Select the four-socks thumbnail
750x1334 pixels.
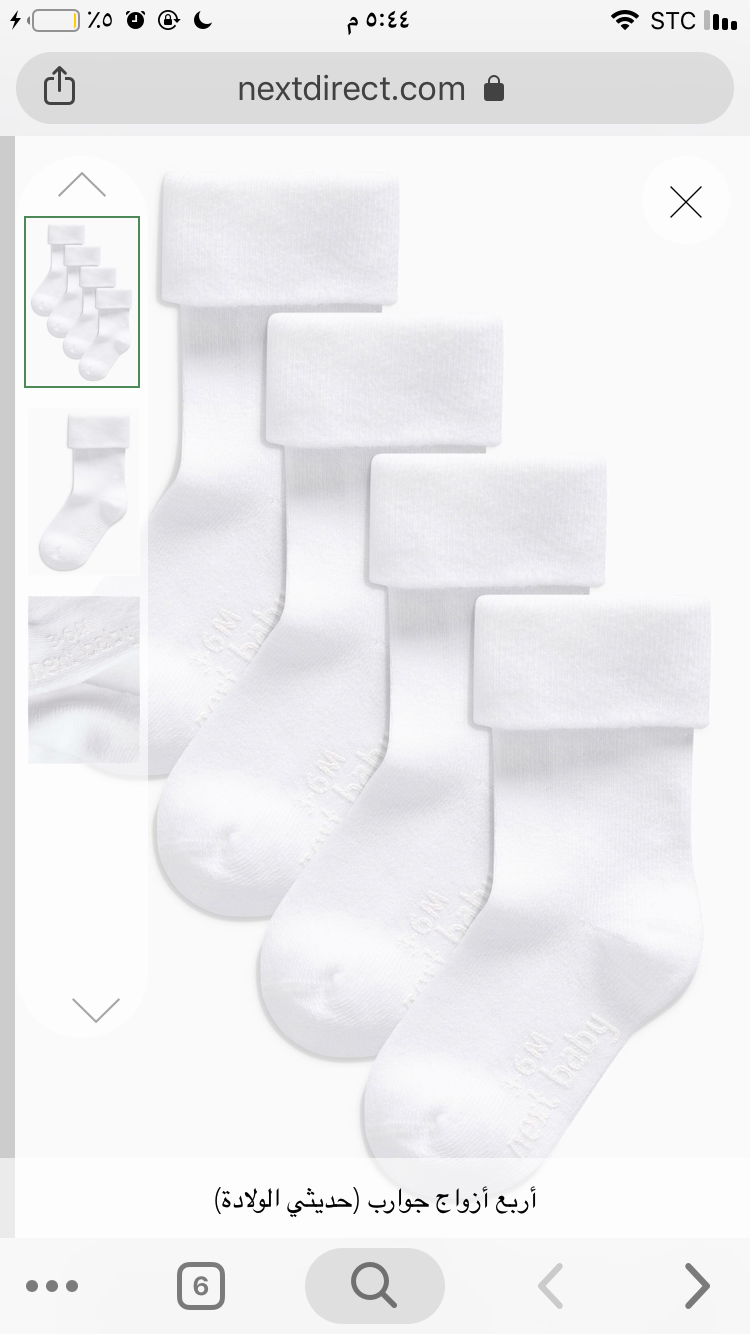pyautogui.click(x=82, y=301)
